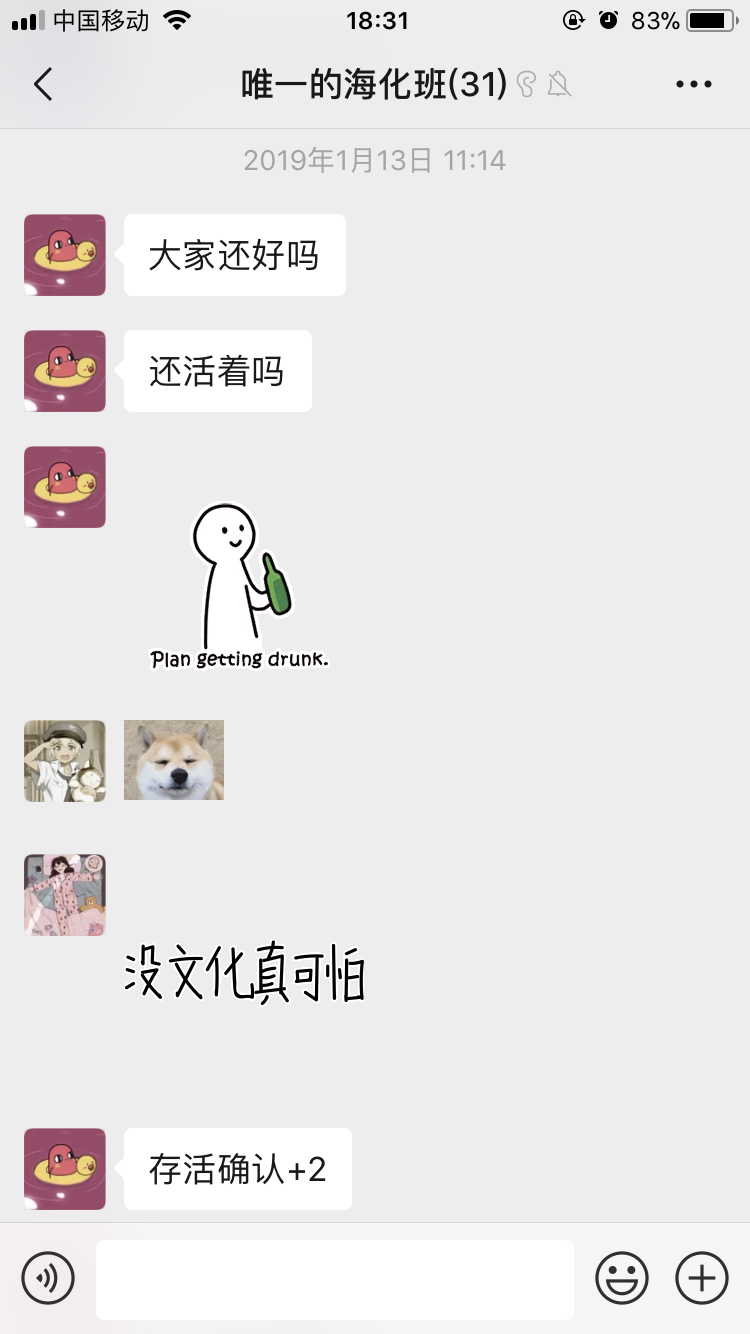This screenshot has height=1334, width=750.
Task: Open the avatar next to '大家还好吗'
Action: point(65,255)
